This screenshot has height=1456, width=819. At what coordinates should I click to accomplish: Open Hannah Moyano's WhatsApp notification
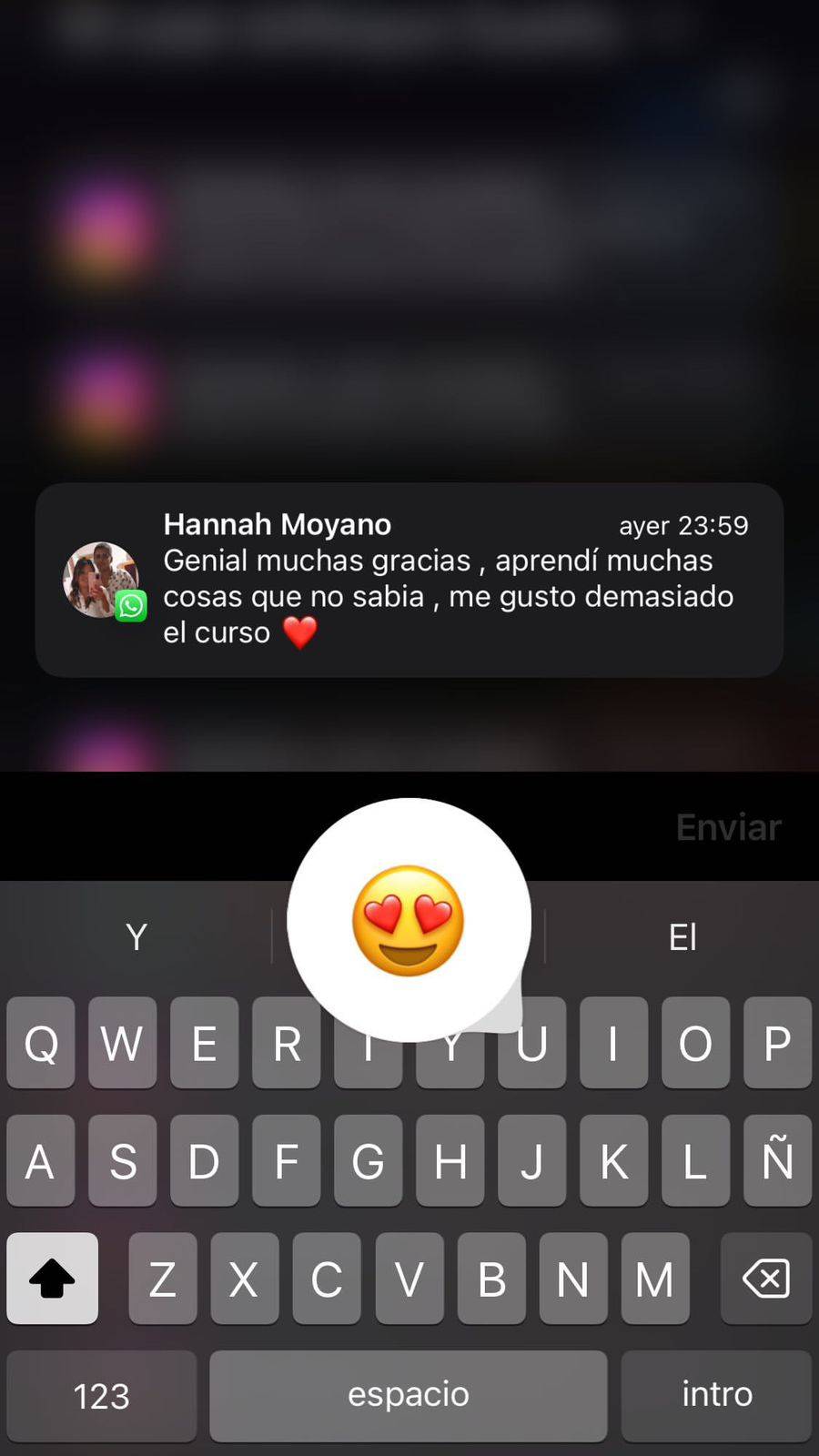point(409,579)
